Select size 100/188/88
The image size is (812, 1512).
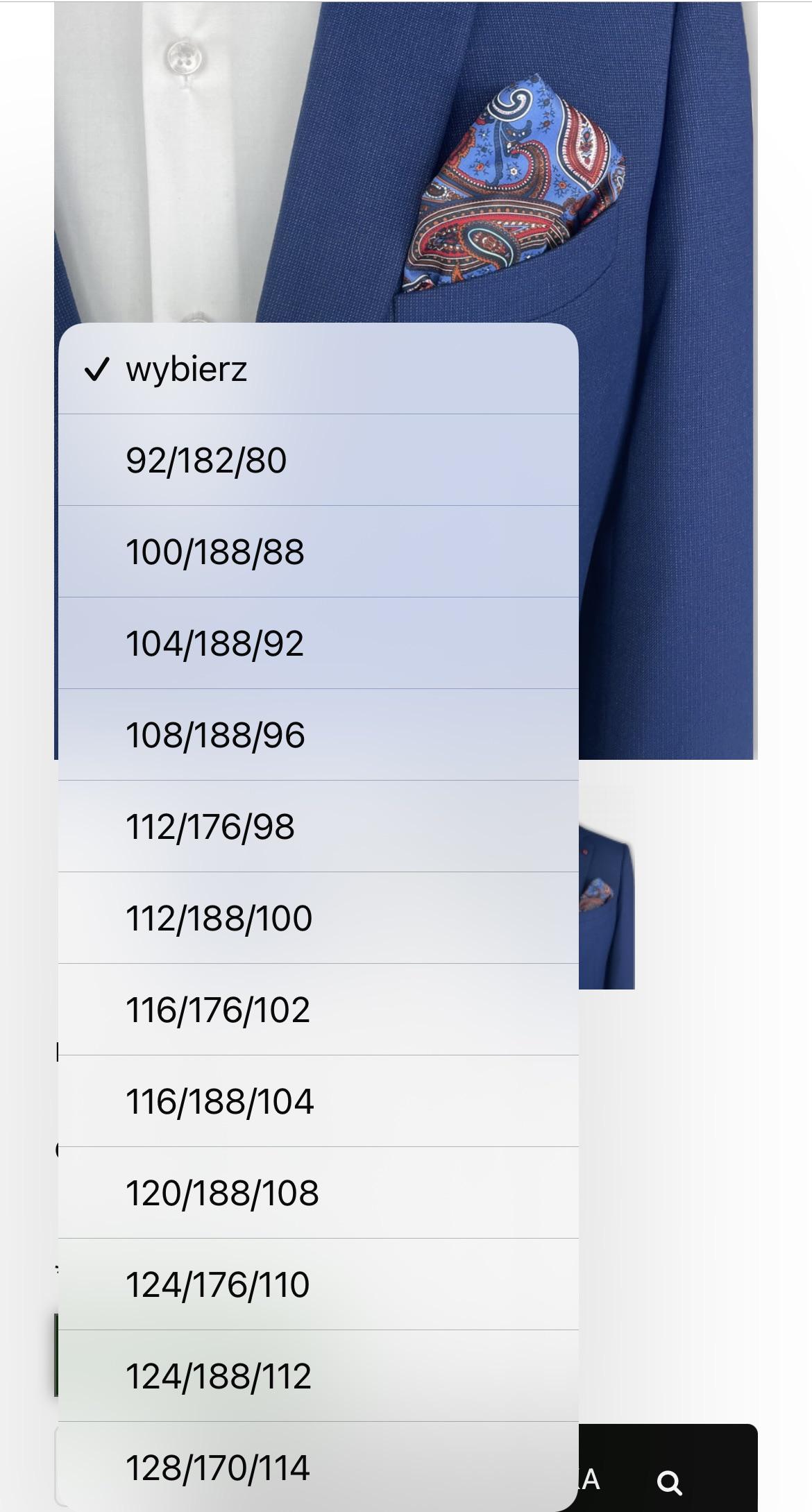point(318,552)
